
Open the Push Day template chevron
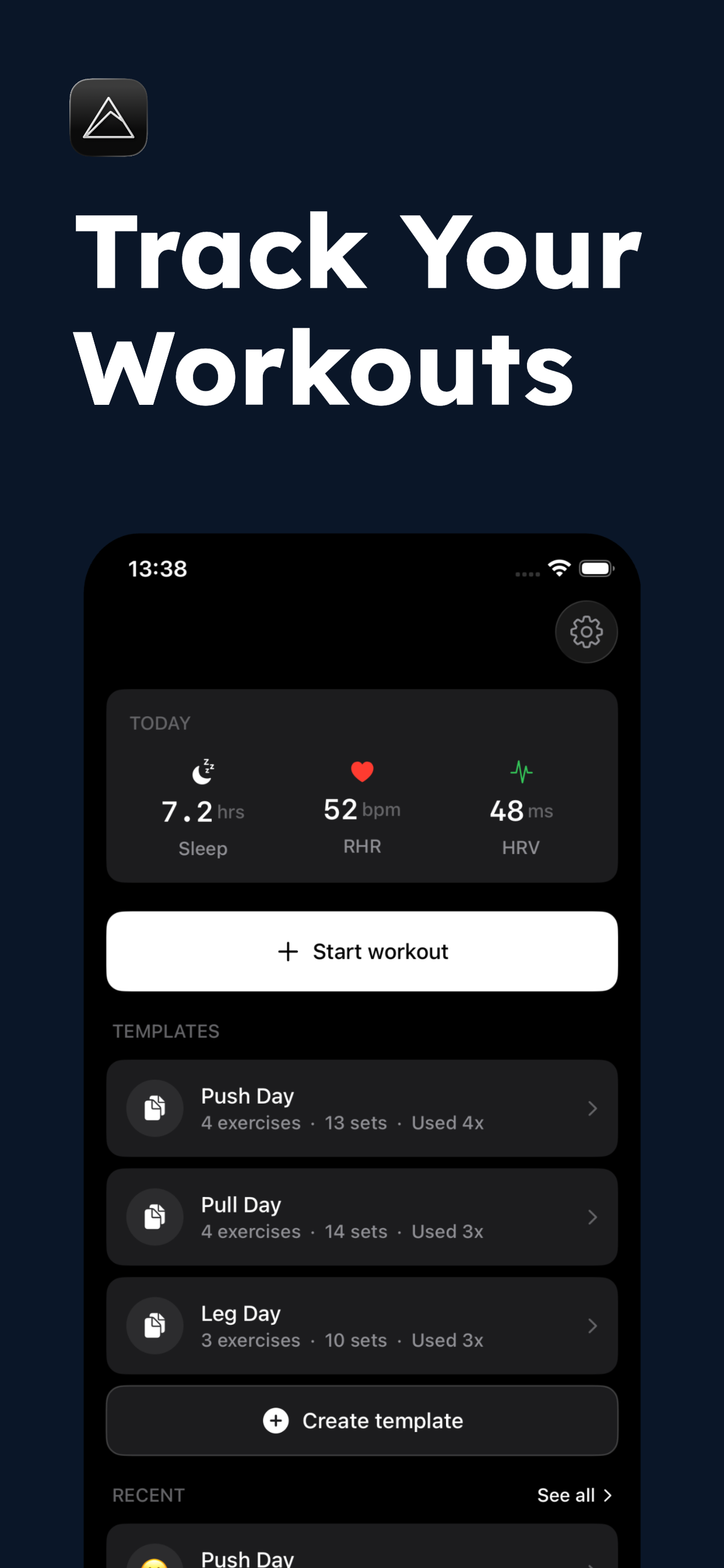(x=592, y=1108)
